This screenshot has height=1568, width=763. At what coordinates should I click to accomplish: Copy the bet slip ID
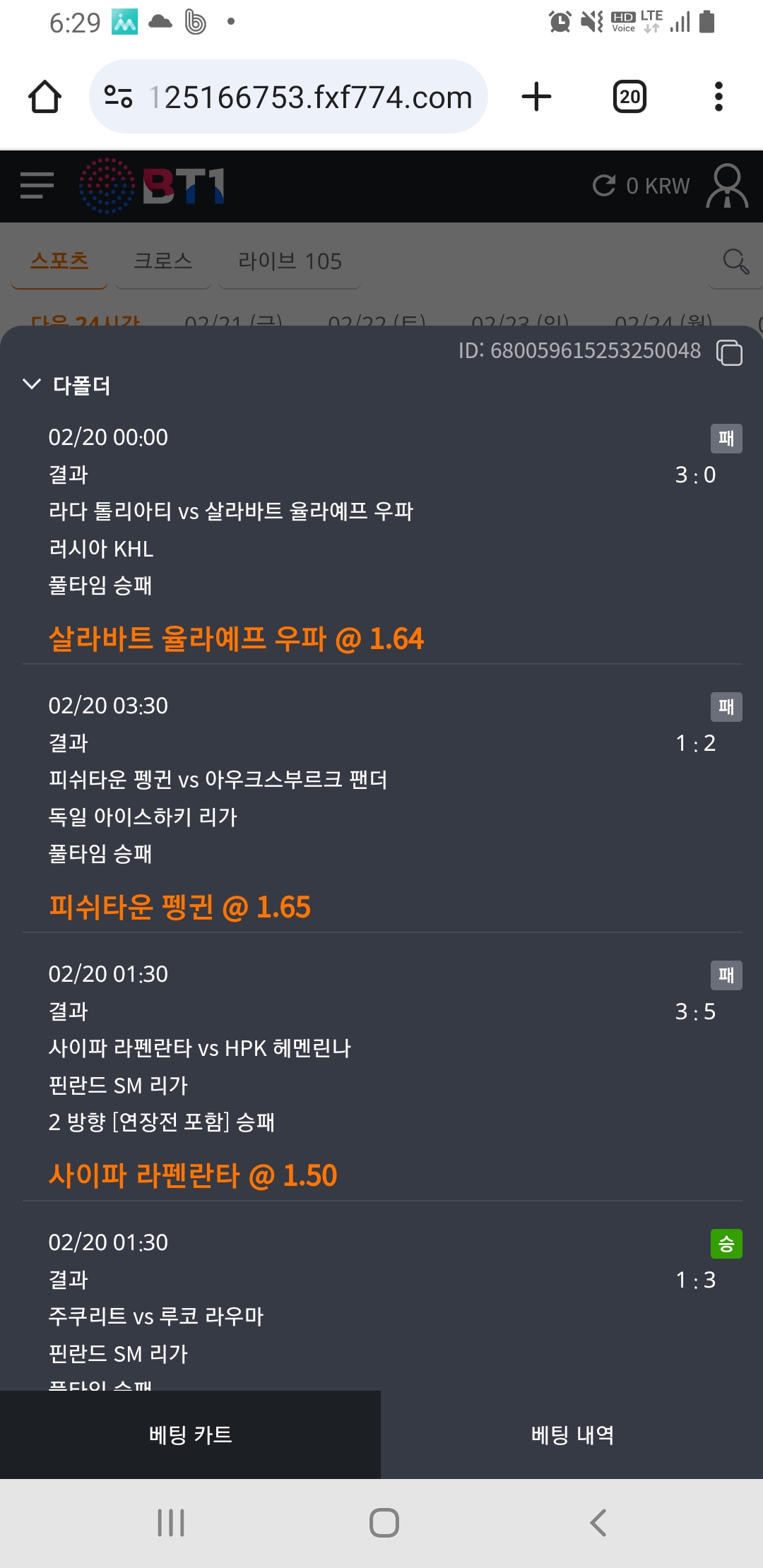pyautogui.click(x=729, y=352)
